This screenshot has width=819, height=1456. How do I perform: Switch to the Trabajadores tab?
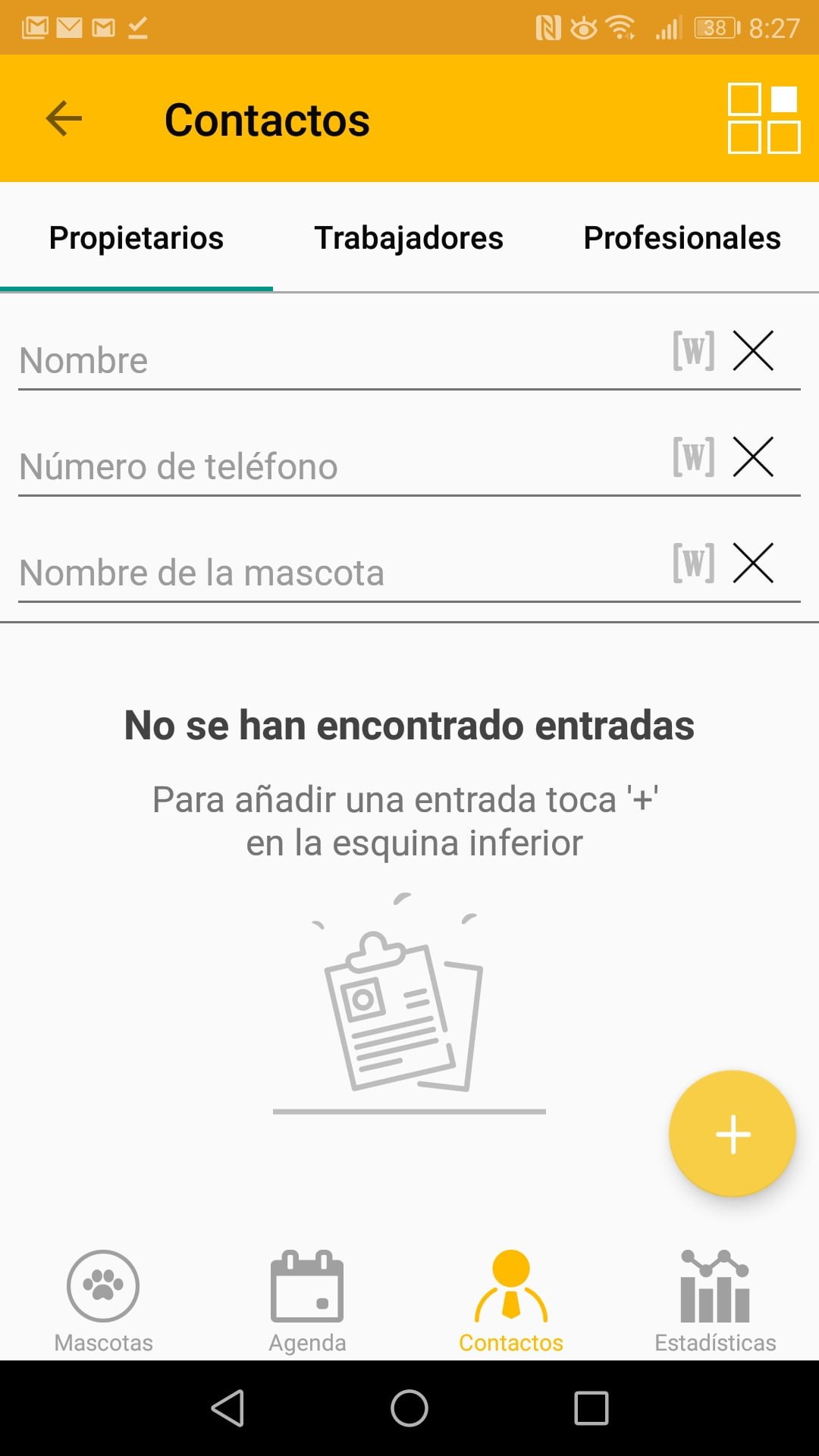409,237
